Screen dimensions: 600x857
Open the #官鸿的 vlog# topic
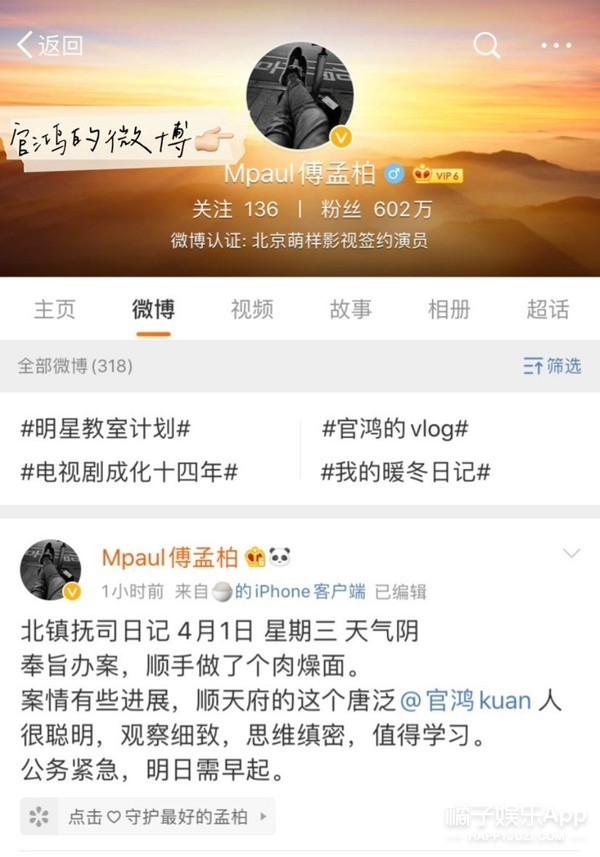coord(395,429)
